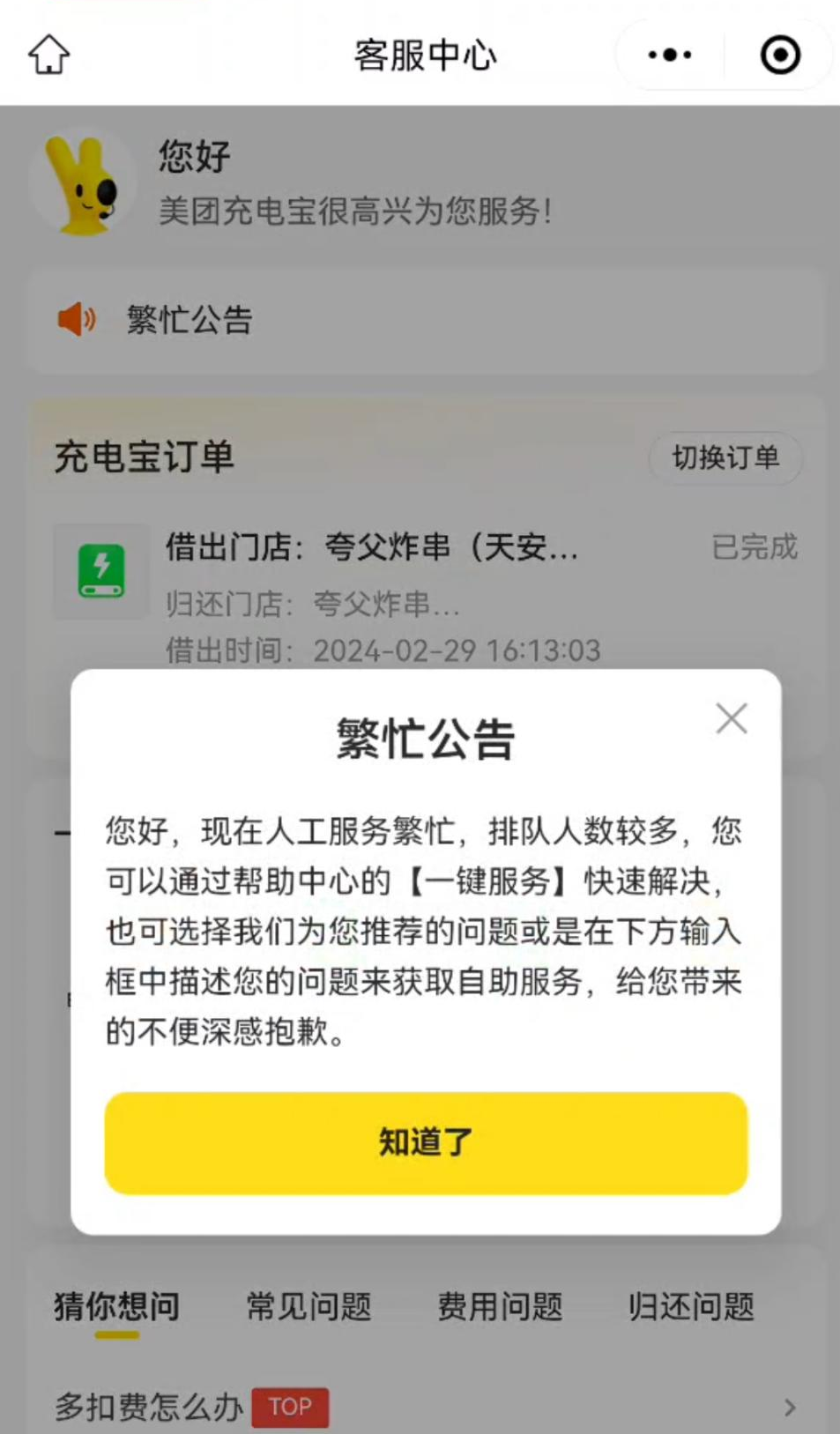This screenshot has width=840, height=1434.
Task: Open the three-dot more menu
Action: coord(670,55)
